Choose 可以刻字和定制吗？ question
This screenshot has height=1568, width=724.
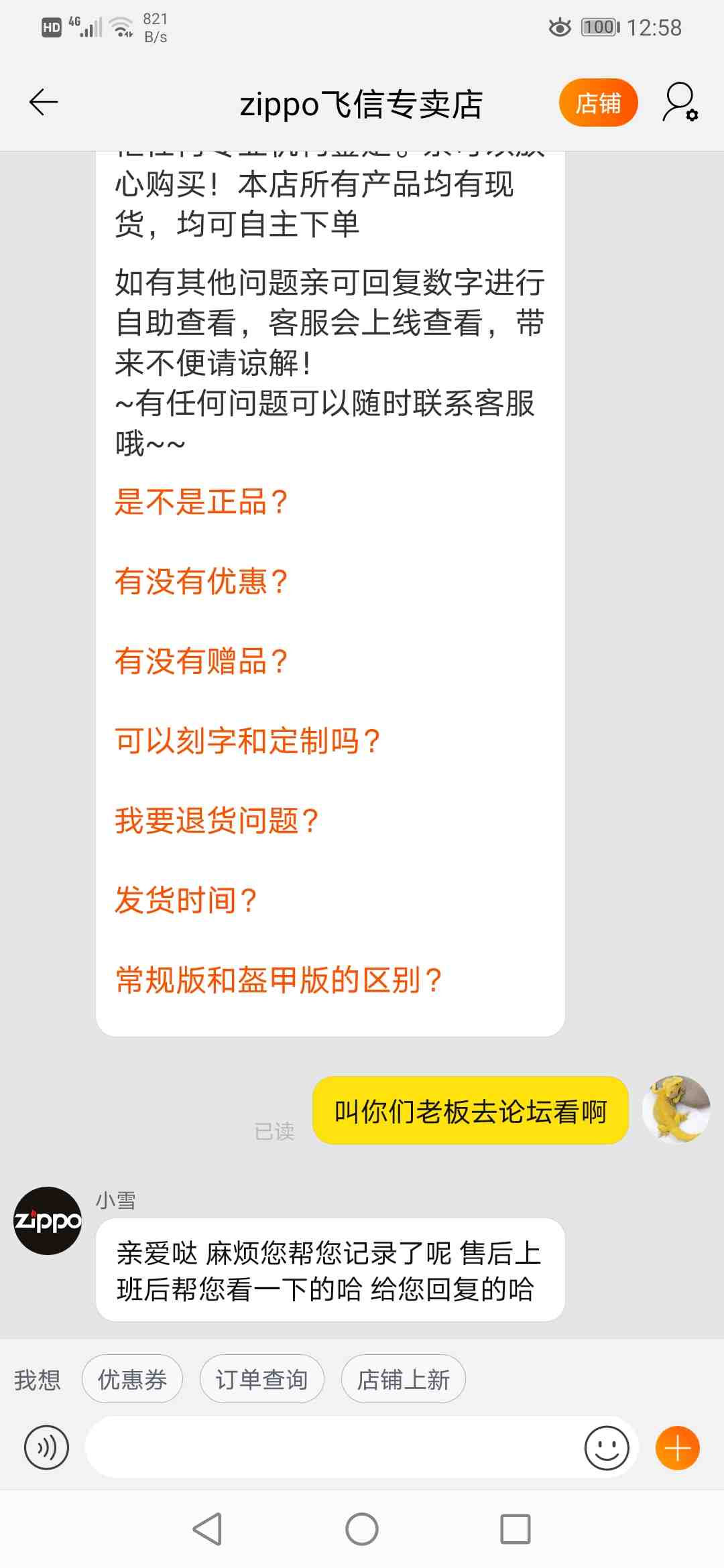(247, 741)
